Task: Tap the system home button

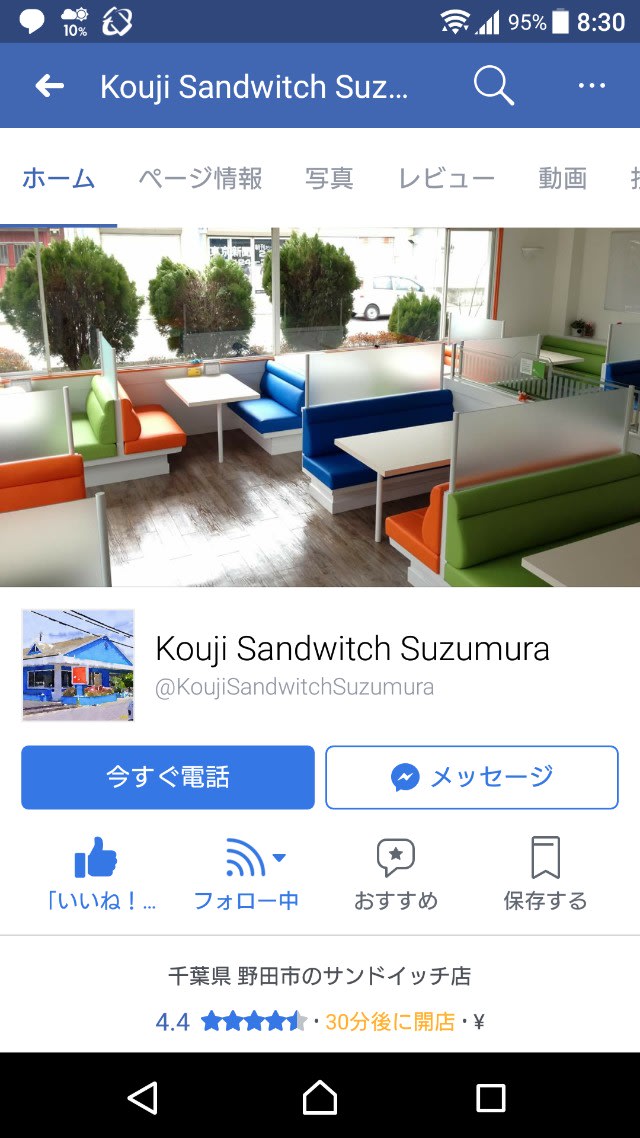Action: pos(320,1097)
